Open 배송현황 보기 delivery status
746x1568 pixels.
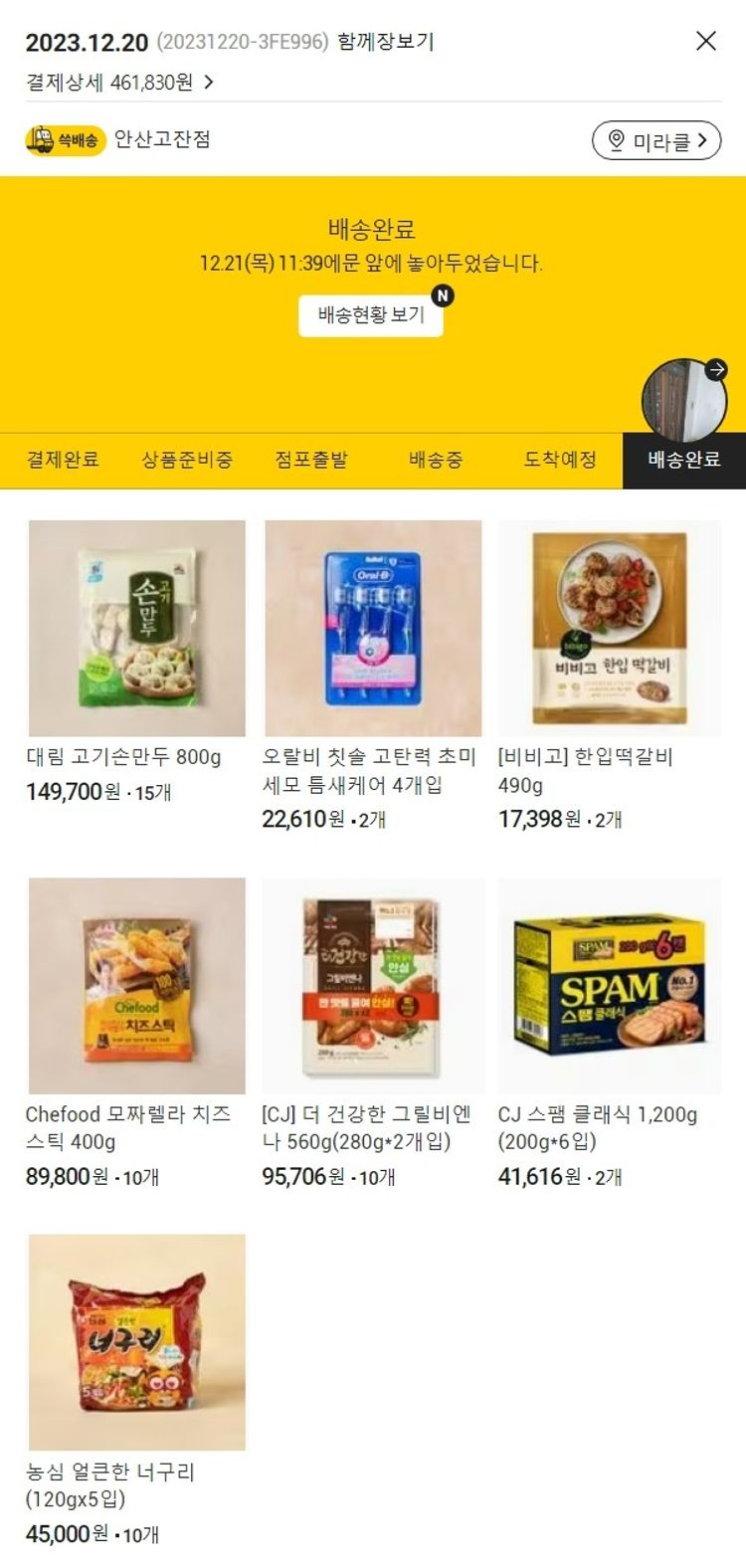coord(371,315)
